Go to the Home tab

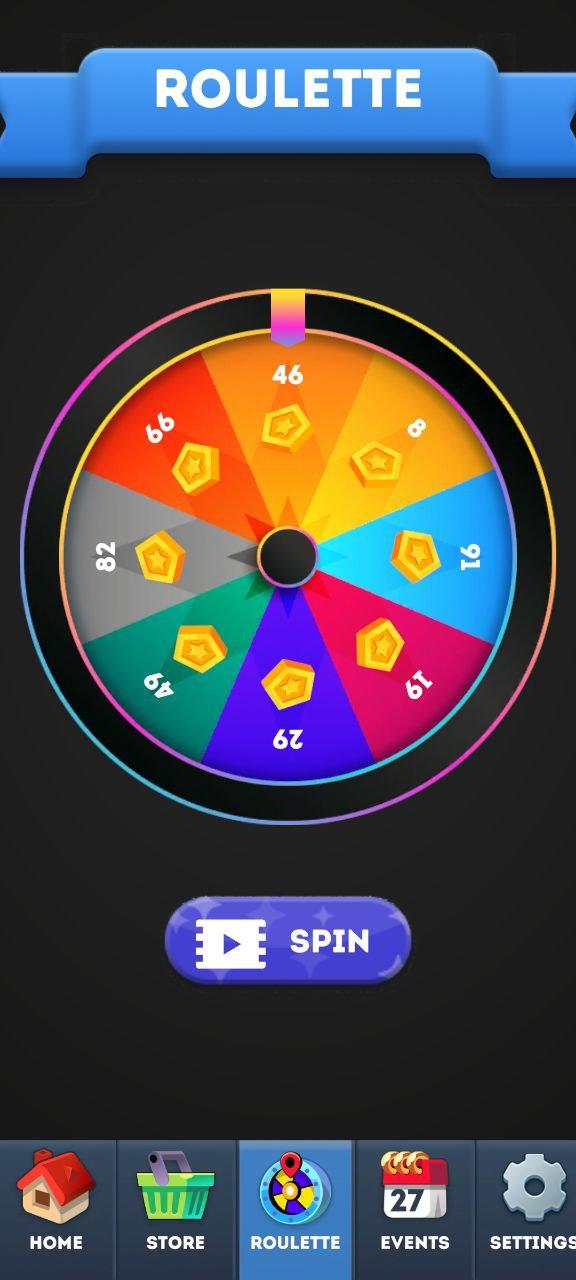pyautogui.click(x=57, y=1210)
